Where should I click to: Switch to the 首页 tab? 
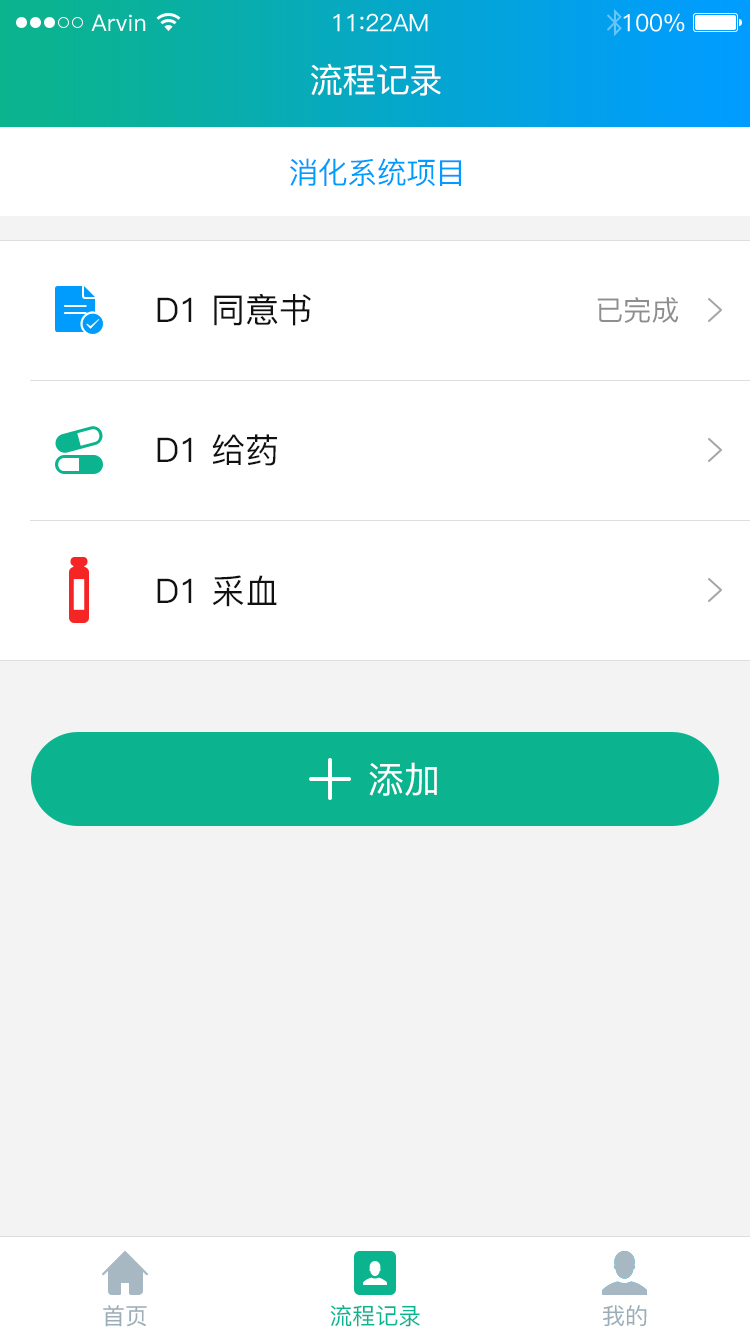click(x=125, y=1288)
